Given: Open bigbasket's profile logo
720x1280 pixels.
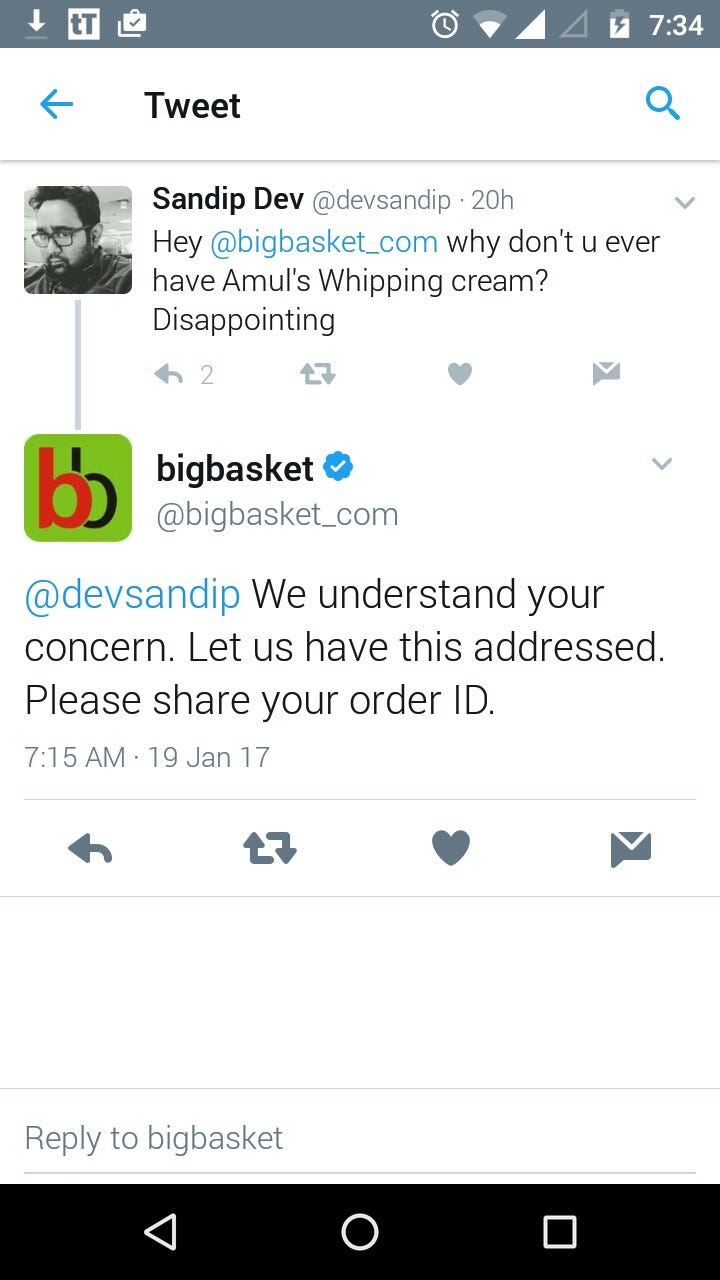Looking at the screenshot, I should tap(78, 488).
